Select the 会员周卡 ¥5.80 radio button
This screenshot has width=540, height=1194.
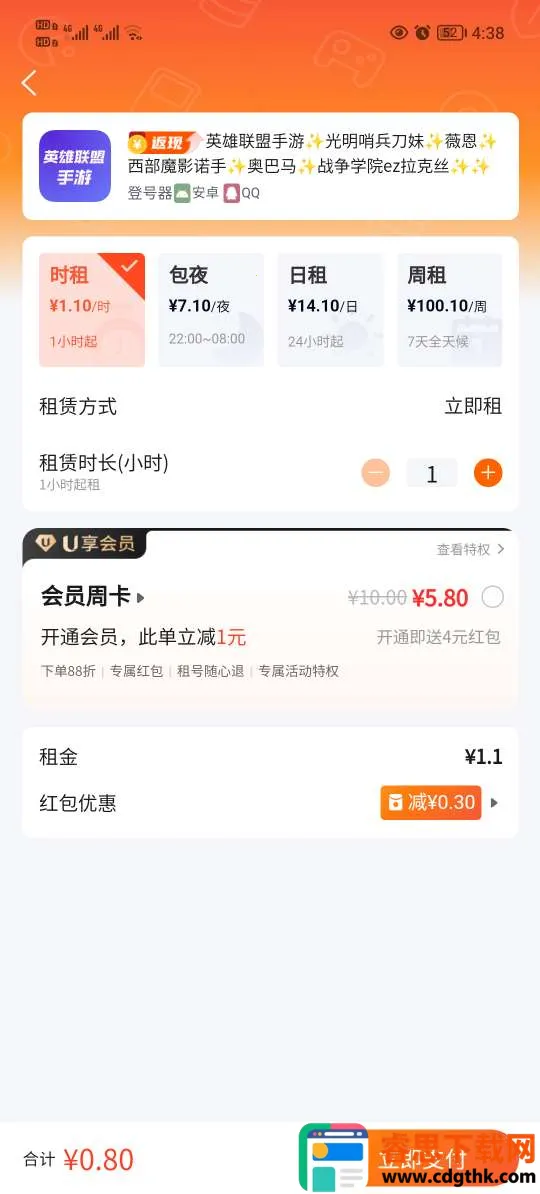coord(493,598)
